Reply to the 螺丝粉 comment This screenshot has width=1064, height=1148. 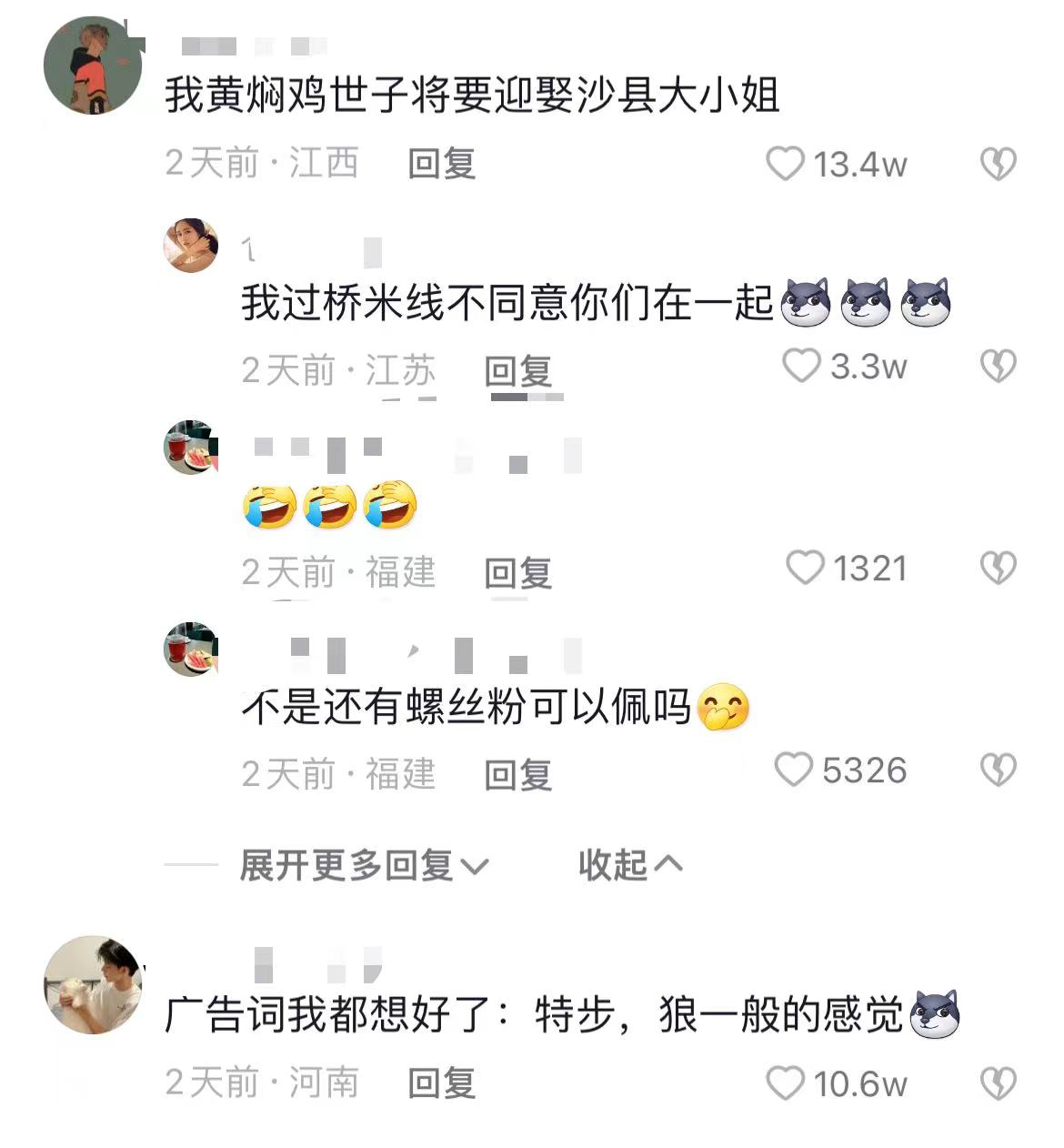pos(518,775)
